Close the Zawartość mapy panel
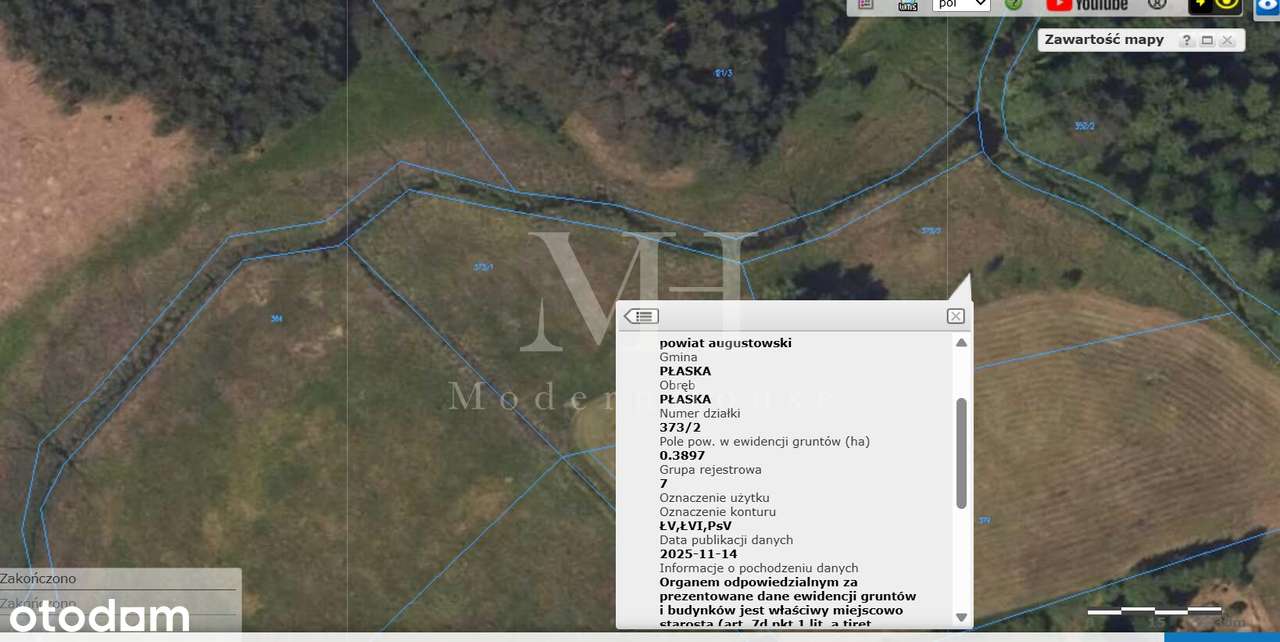1280x642 pixels. 1228,40
